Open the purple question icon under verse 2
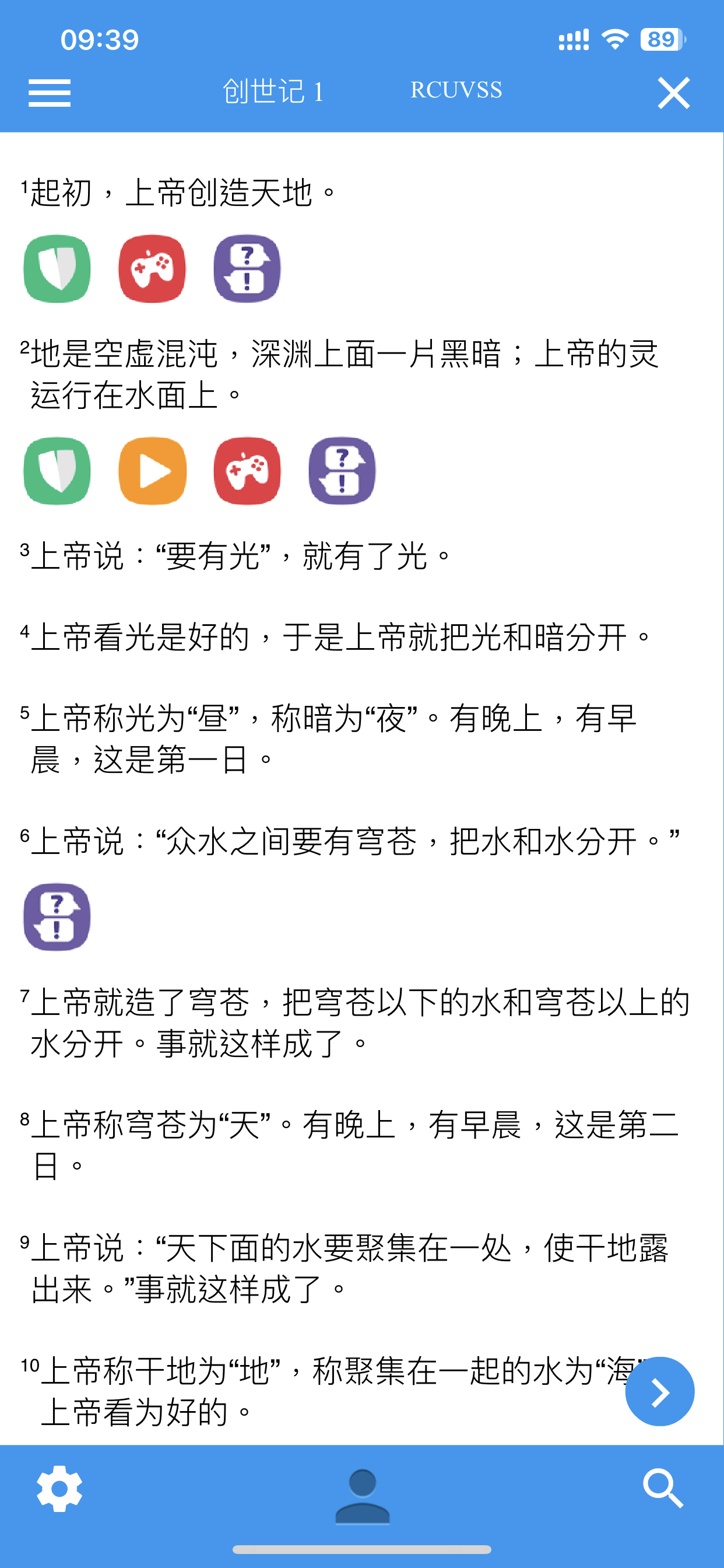The image size is (724, 1568). tap(342, 471)
